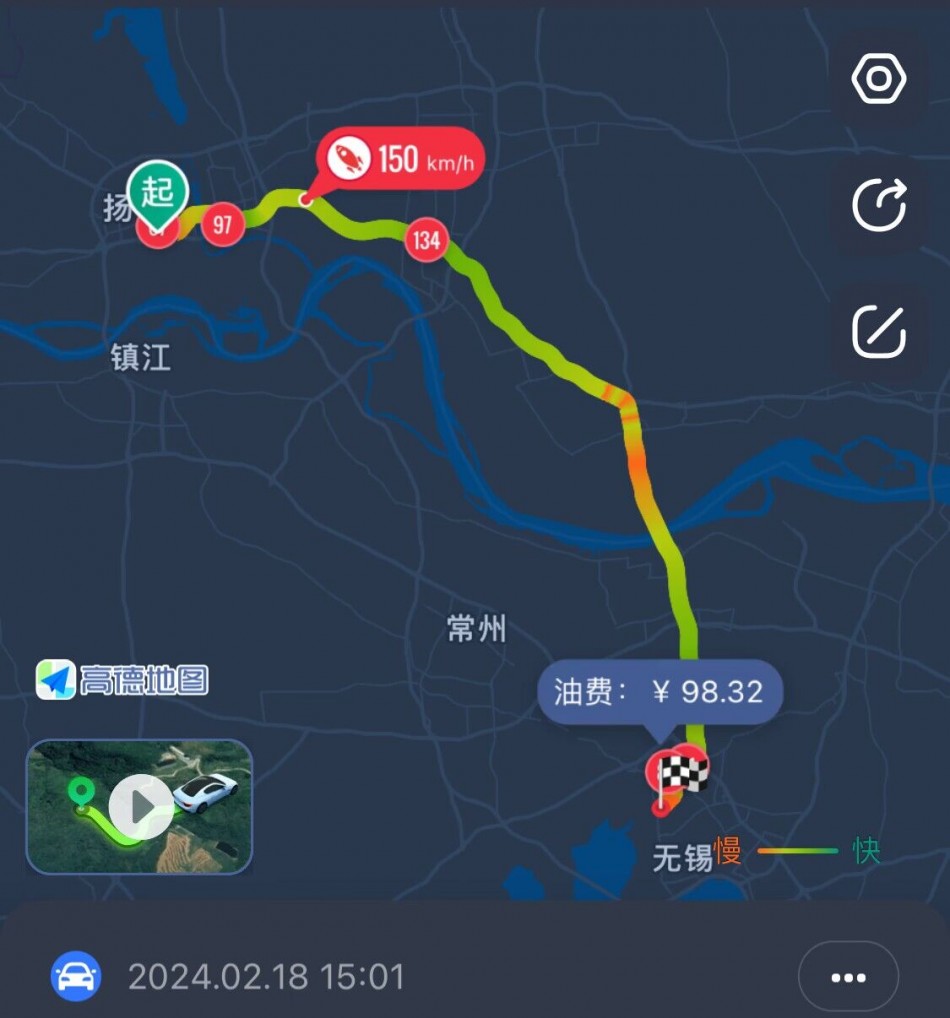Play the trip replay video
This screenshot has height=1018, width=950.
tap(140, 806)
